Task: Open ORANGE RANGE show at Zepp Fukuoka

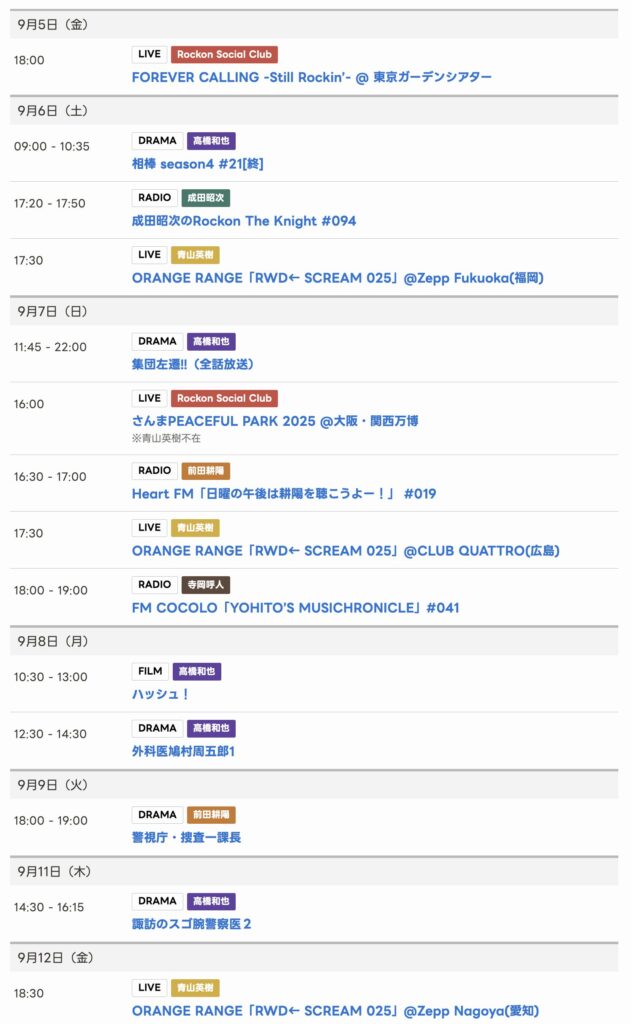Action: 337,278
